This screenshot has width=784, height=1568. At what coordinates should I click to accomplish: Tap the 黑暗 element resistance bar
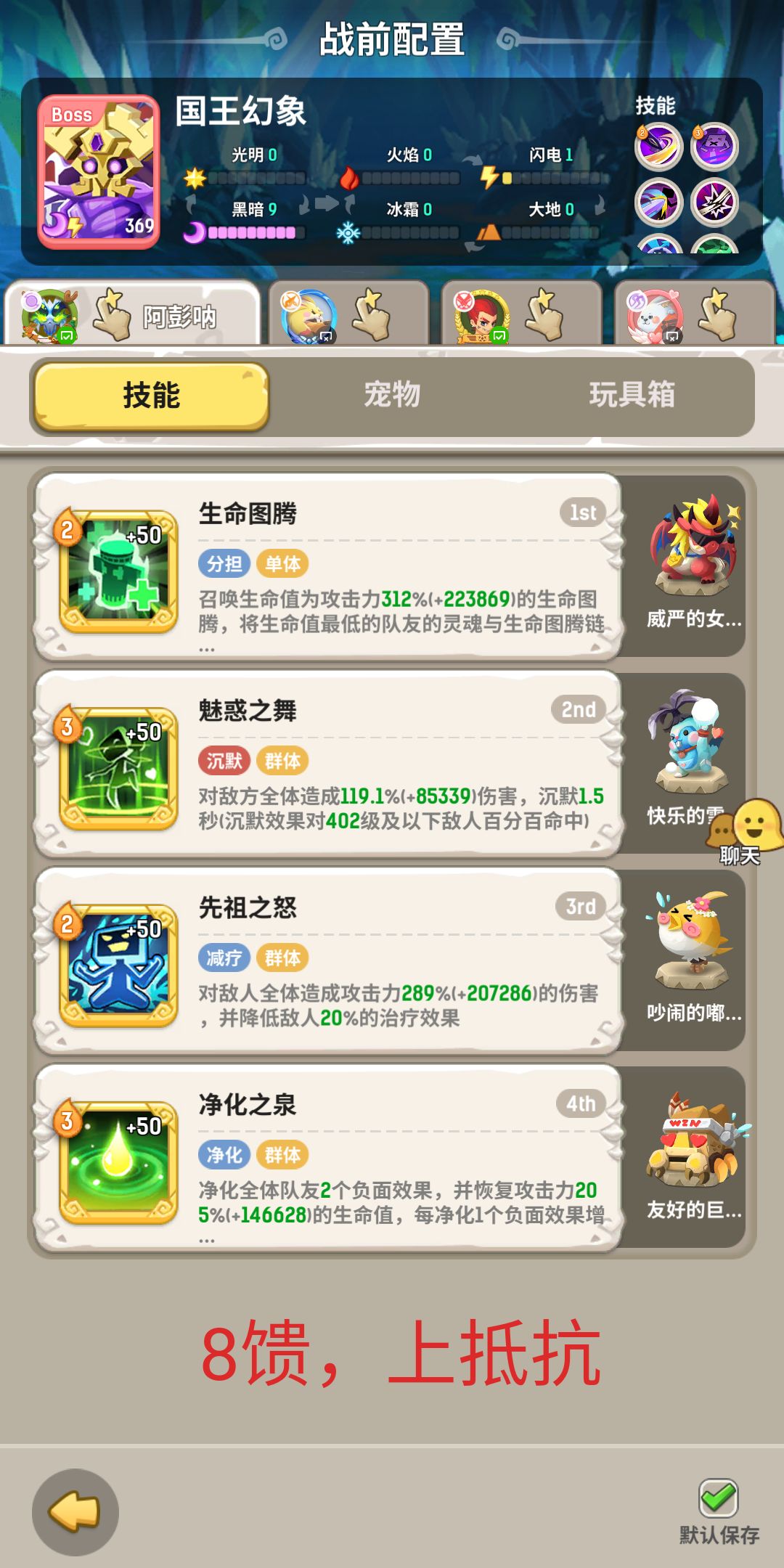pyautogui.click(x=254, y=231)
